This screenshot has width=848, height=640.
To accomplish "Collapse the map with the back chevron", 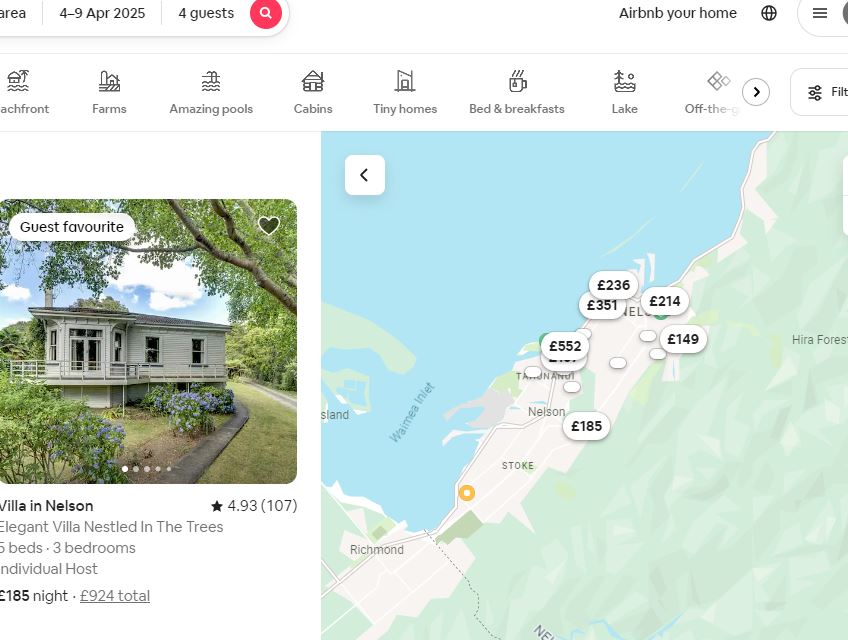I will coord(365,175).
